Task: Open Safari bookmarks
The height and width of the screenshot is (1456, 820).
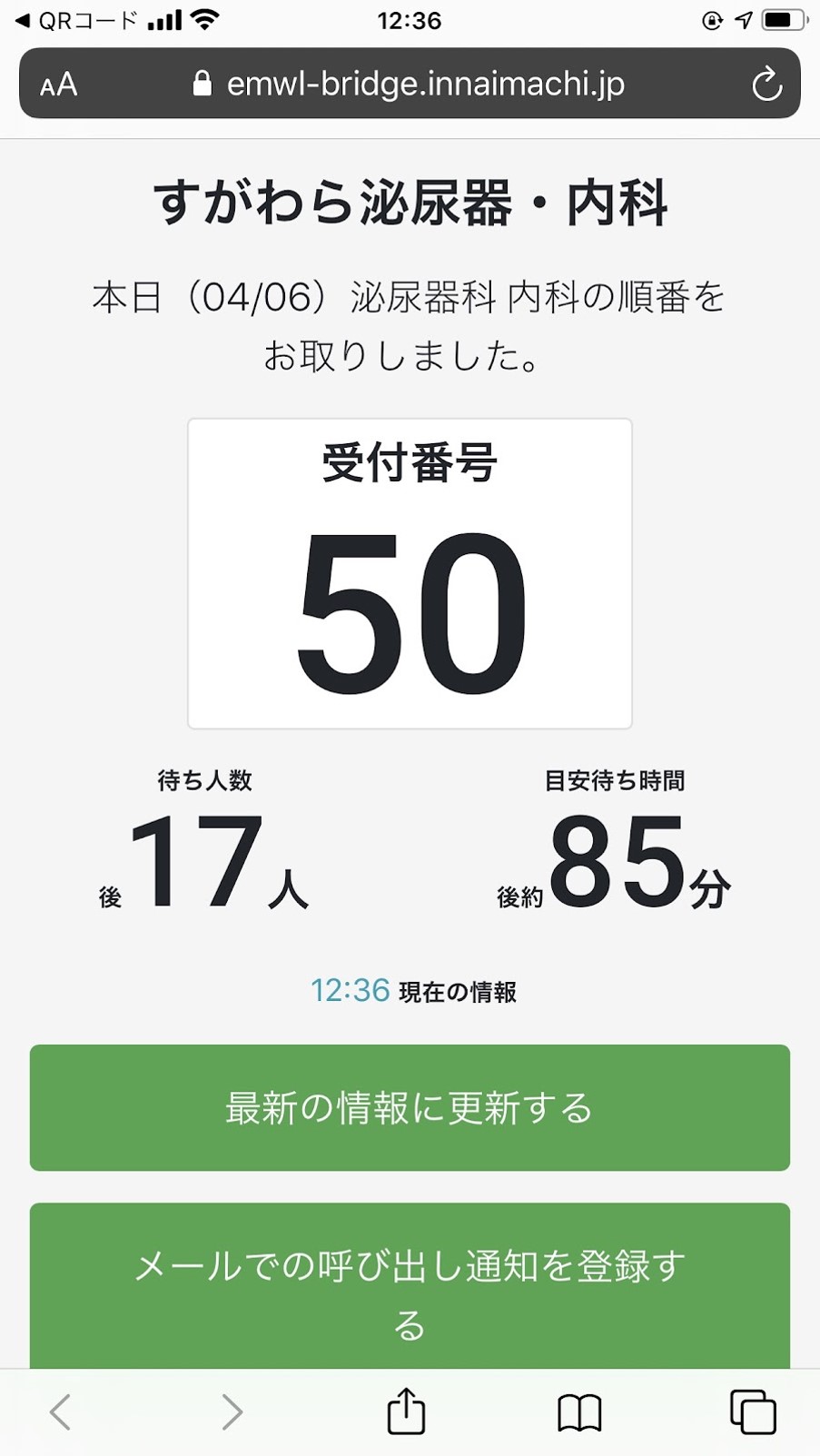Action: point(579,1413)
